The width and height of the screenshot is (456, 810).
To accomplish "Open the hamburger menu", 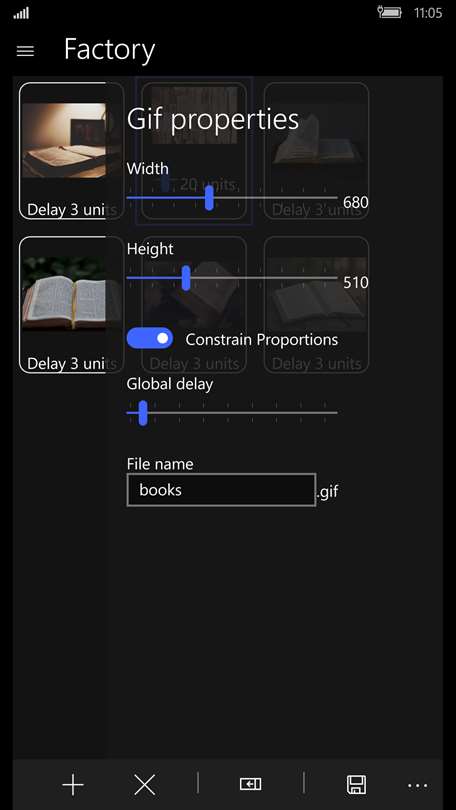I will click(x=25, y=51).
